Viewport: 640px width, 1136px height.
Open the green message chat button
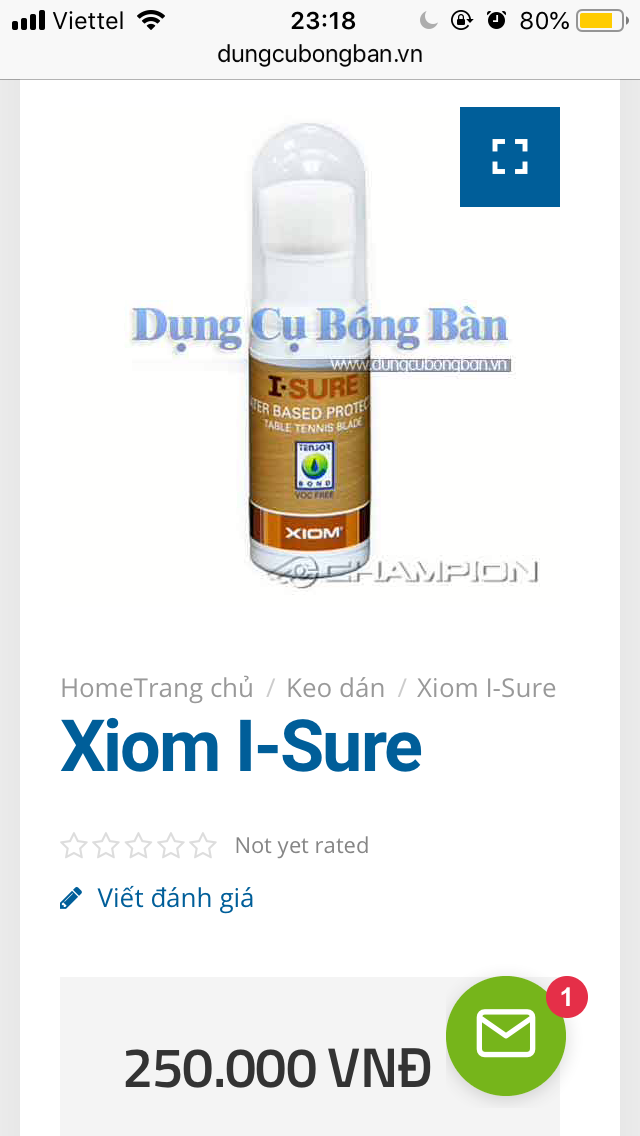pyautogui.click(x=506, y=1035)
